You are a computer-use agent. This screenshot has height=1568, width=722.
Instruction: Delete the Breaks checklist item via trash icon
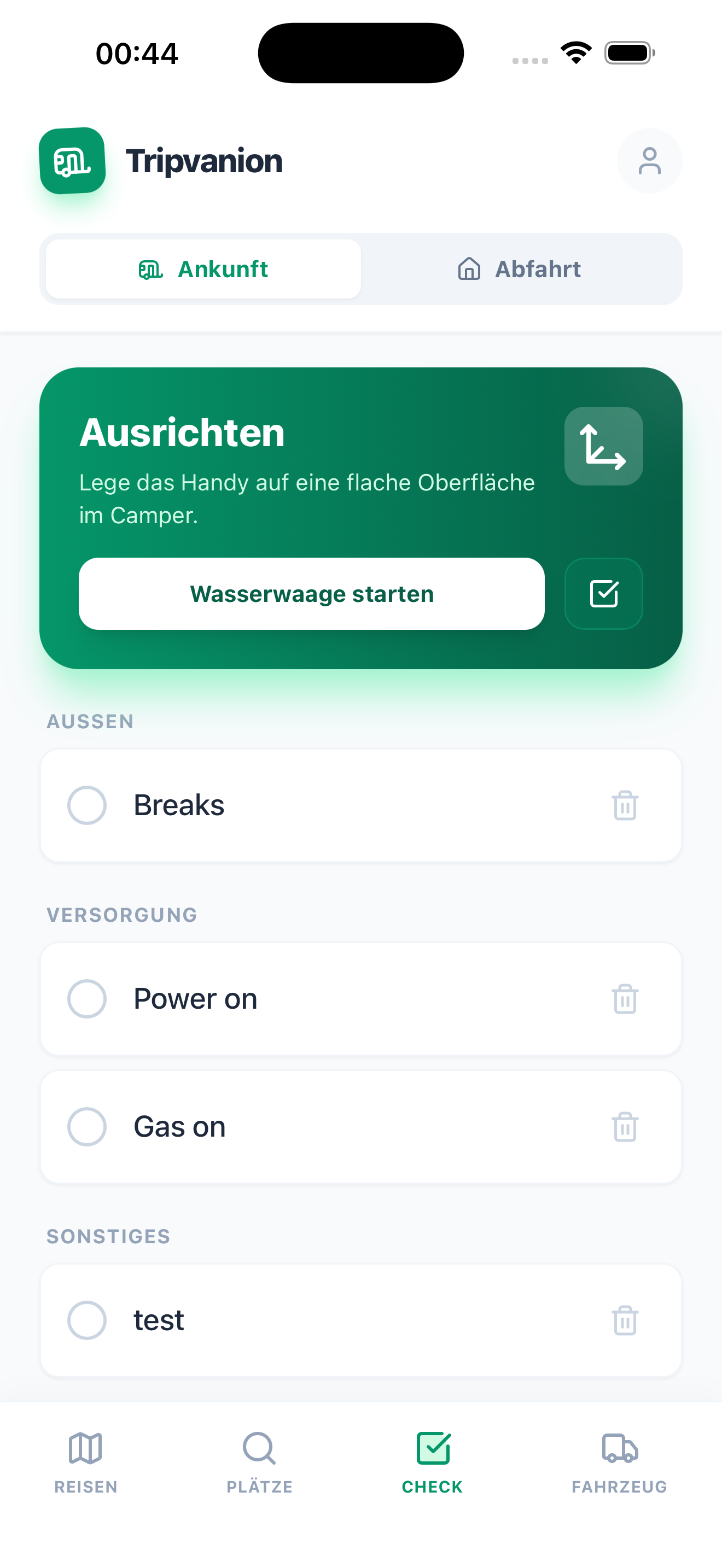[625, 805]
